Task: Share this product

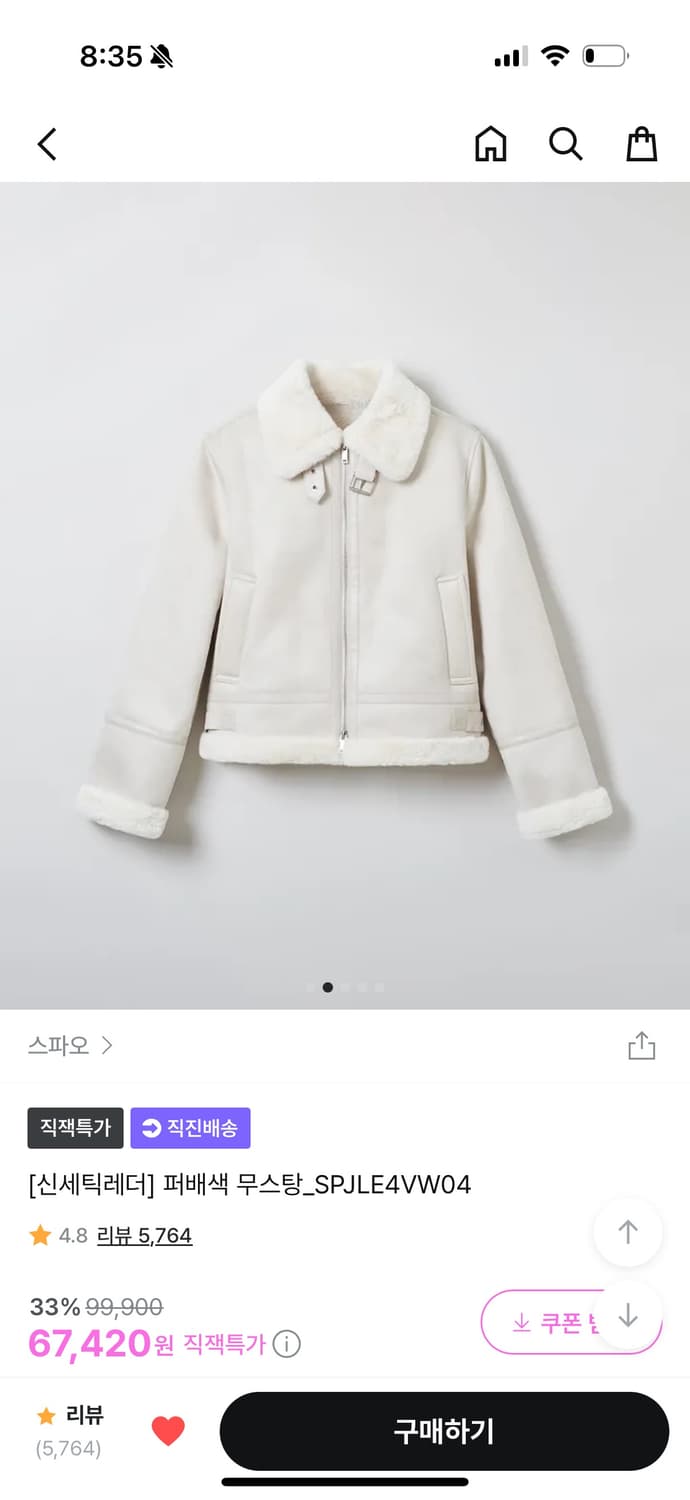Action: pyautogui.click(x=641, y=1046)
